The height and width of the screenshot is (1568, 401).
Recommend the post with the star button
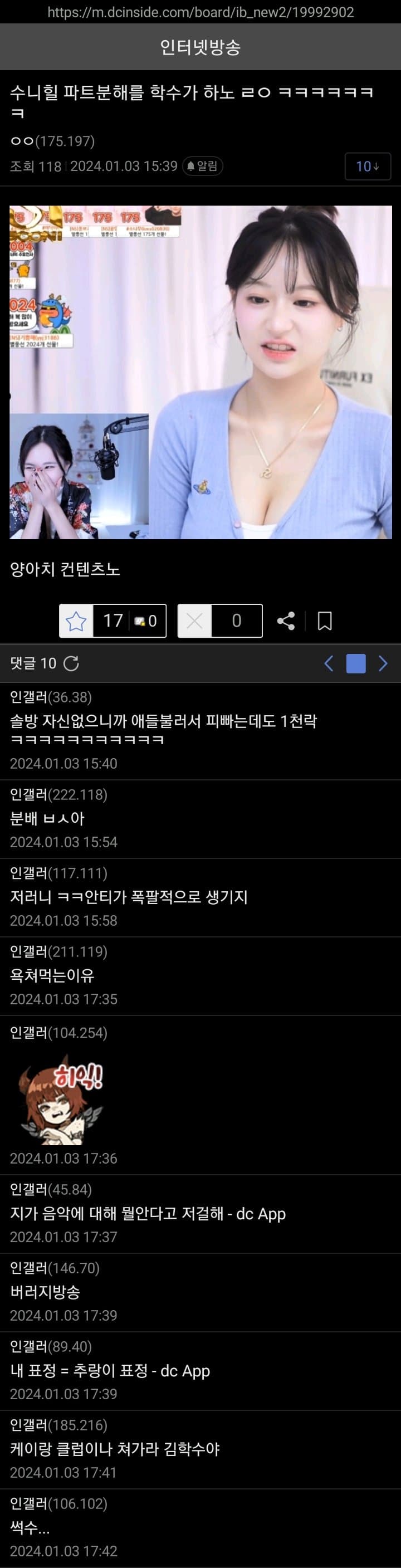(76, 621)
